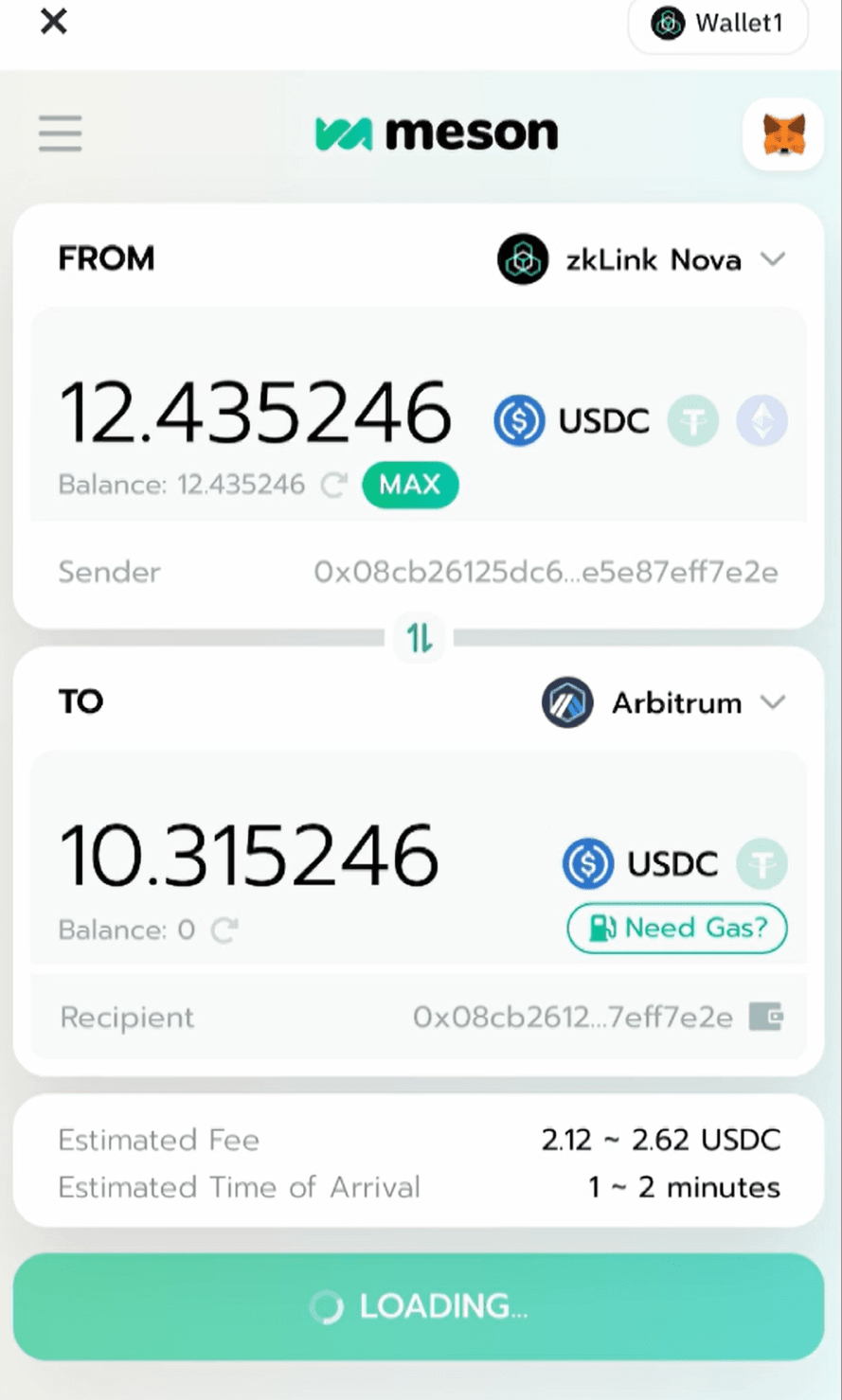The width and height of the screenshot is (842, 1400).
Task: Open the recipient address wallet icon
Action: pyautogui.click(x=765, y=1018)
